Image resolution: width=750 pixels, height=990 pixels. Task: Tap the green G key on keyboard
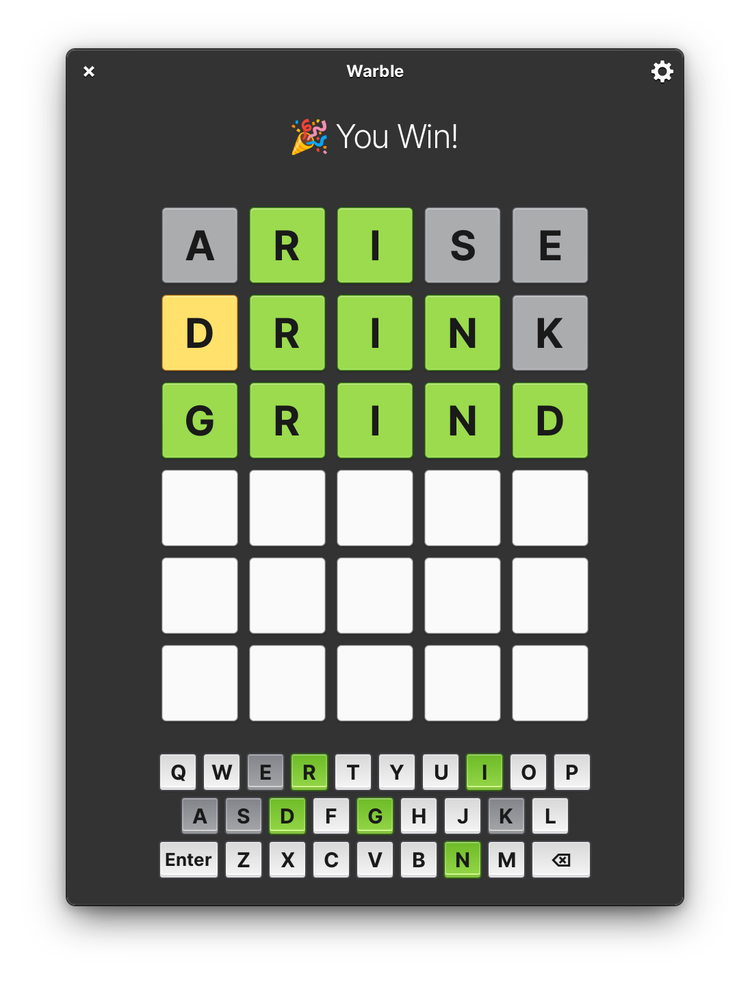coord(375,816)
